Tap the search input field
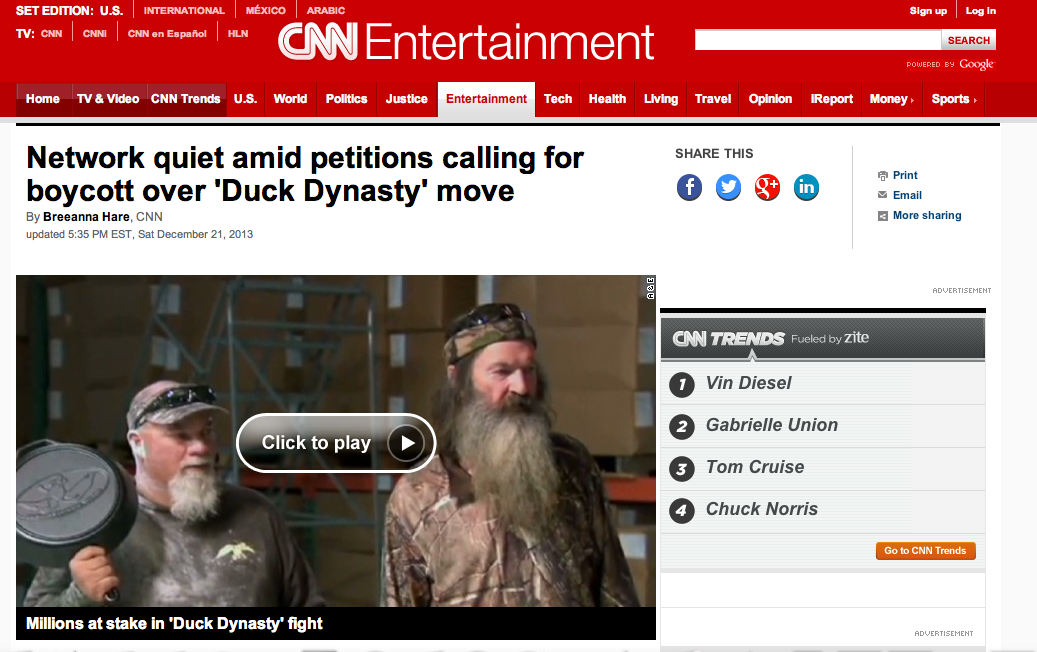Screen dimensions: 1037x652 [817, 40]
